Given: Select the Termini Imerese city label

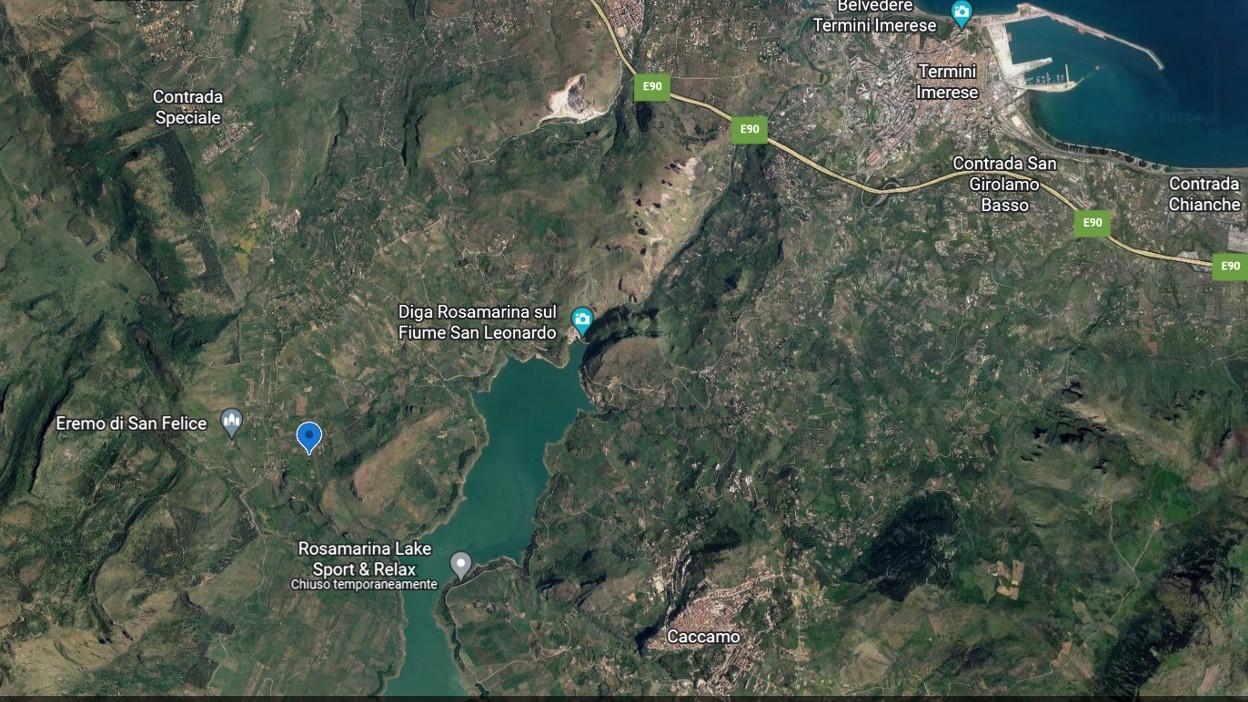Looking at the screenshot, I should [x=947, y=82].
